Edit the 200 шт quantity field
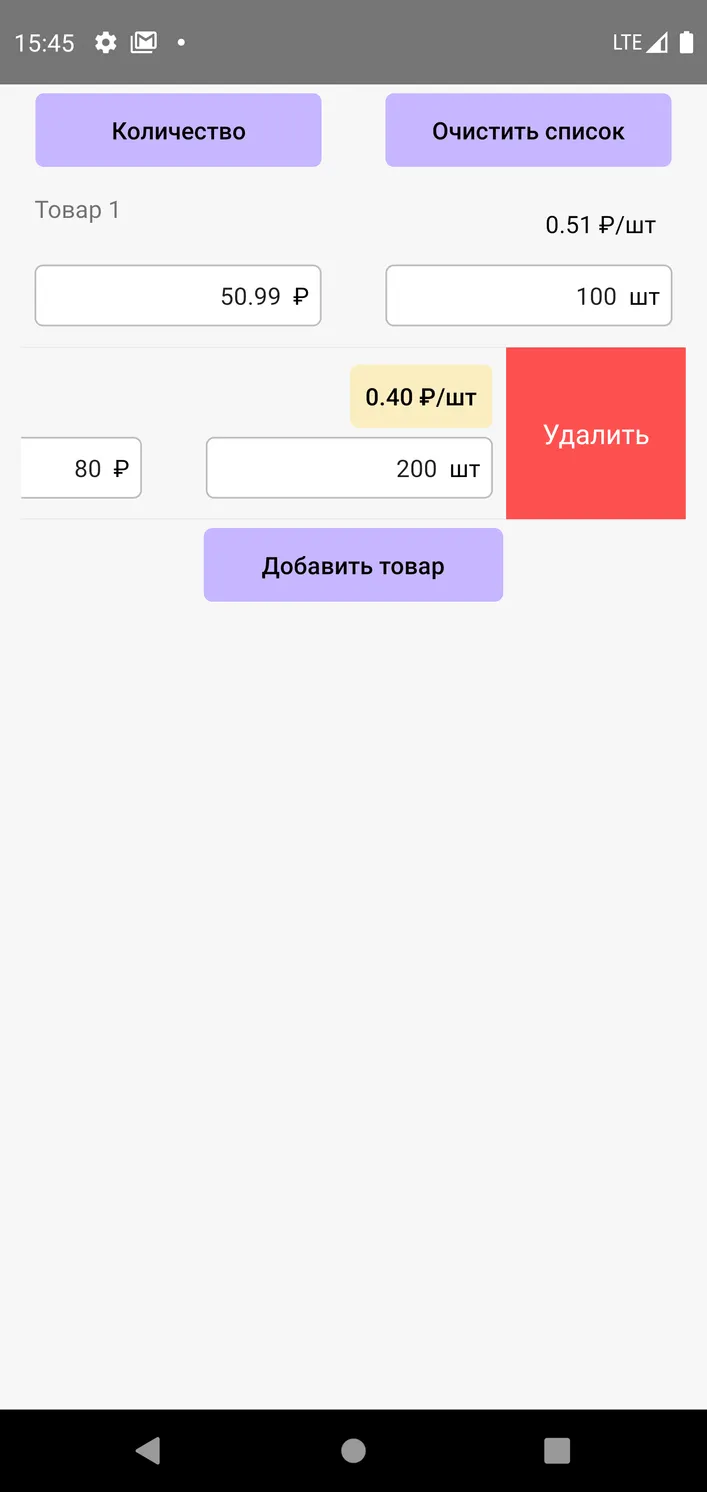Screen dimensions: 707x1492 click(349, 467)
